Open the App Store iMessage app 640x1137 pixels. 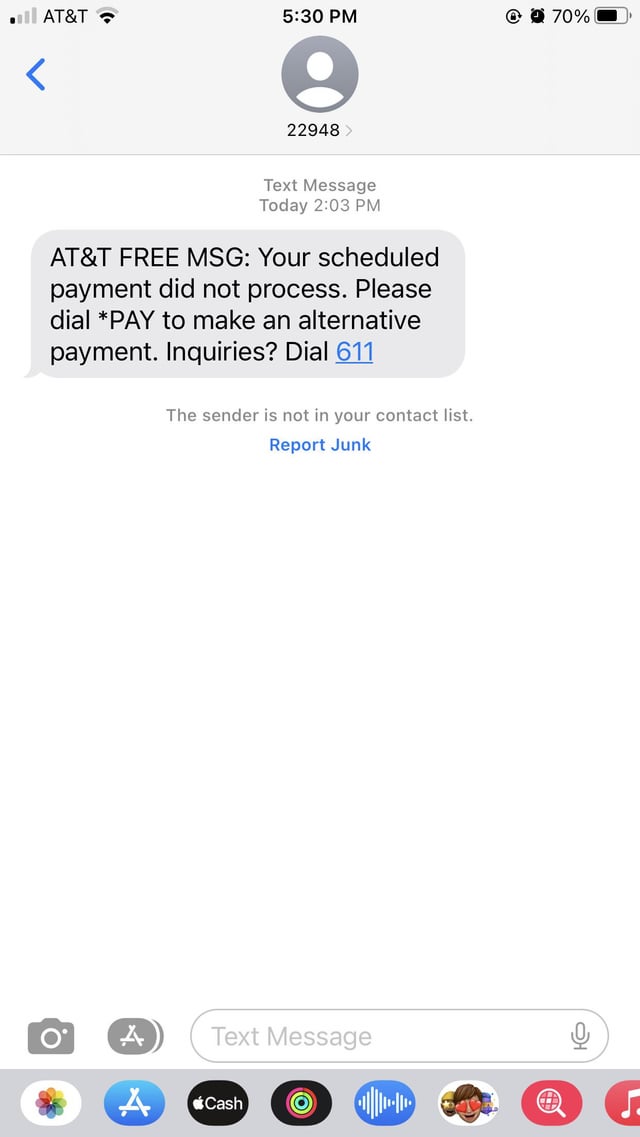(x=134, y=1104)
